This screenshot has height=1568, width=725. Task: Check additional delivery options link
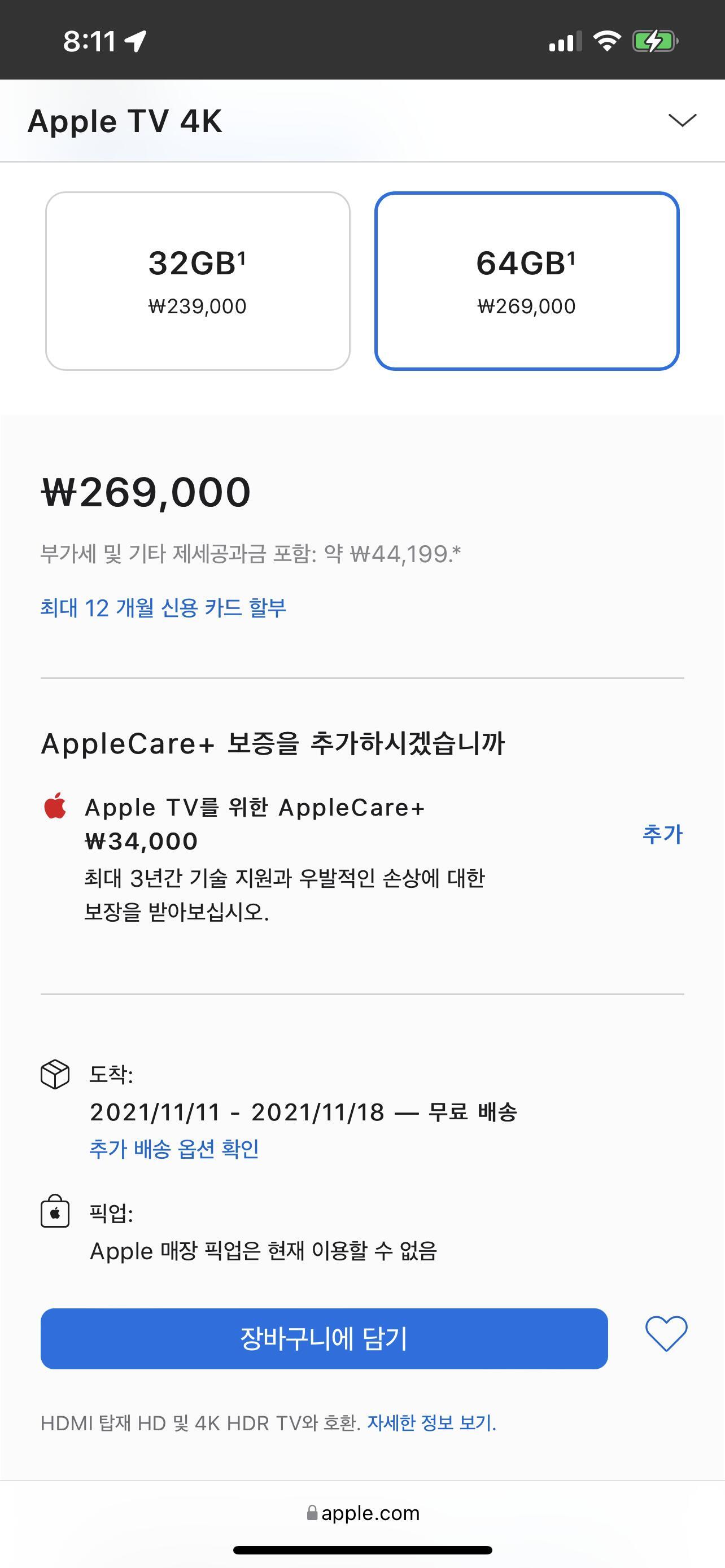[x=174, y=1149]
